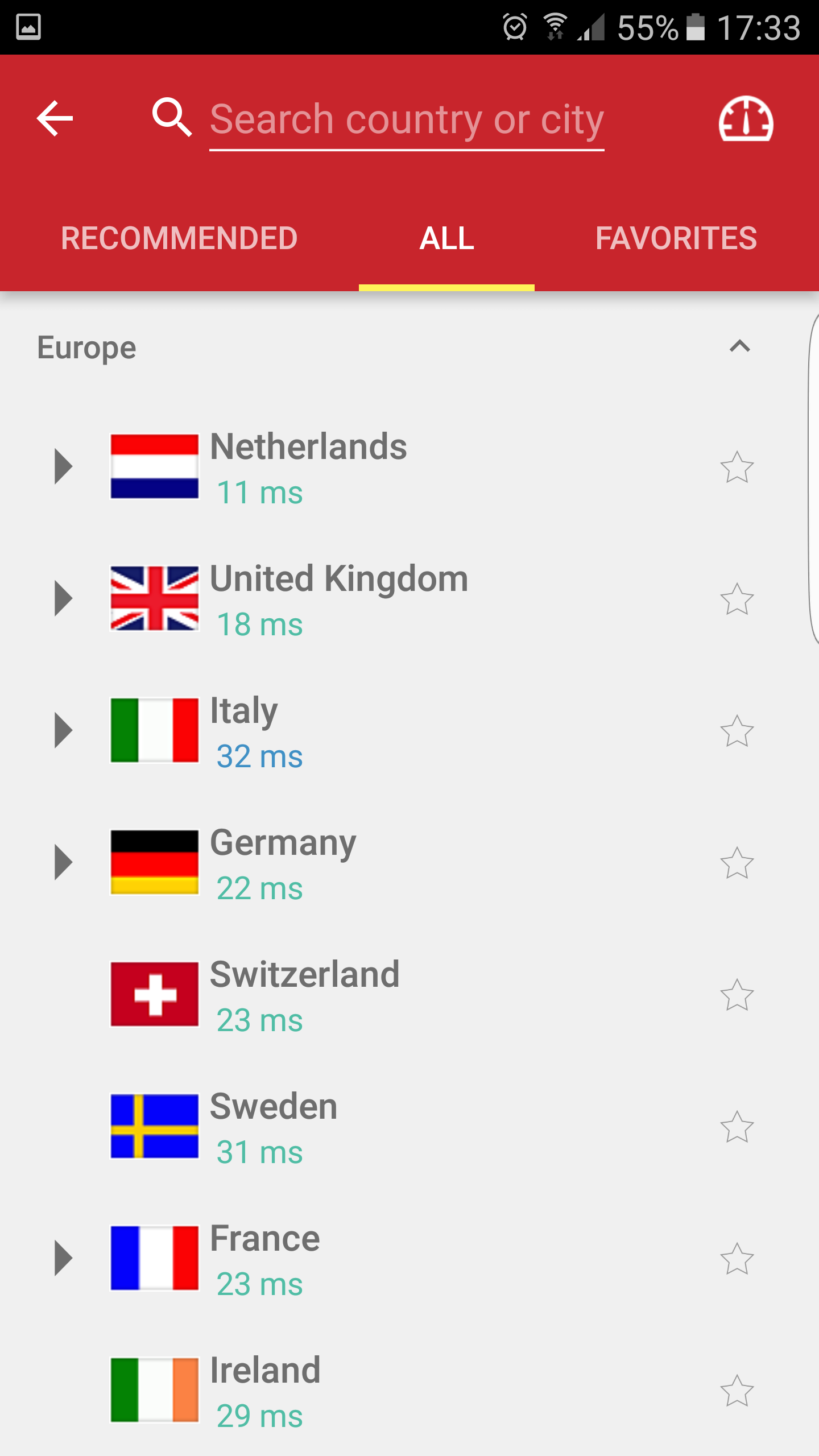Tap the search country or city field
The height and width of the screenshot is (1456, 819).
407,121
